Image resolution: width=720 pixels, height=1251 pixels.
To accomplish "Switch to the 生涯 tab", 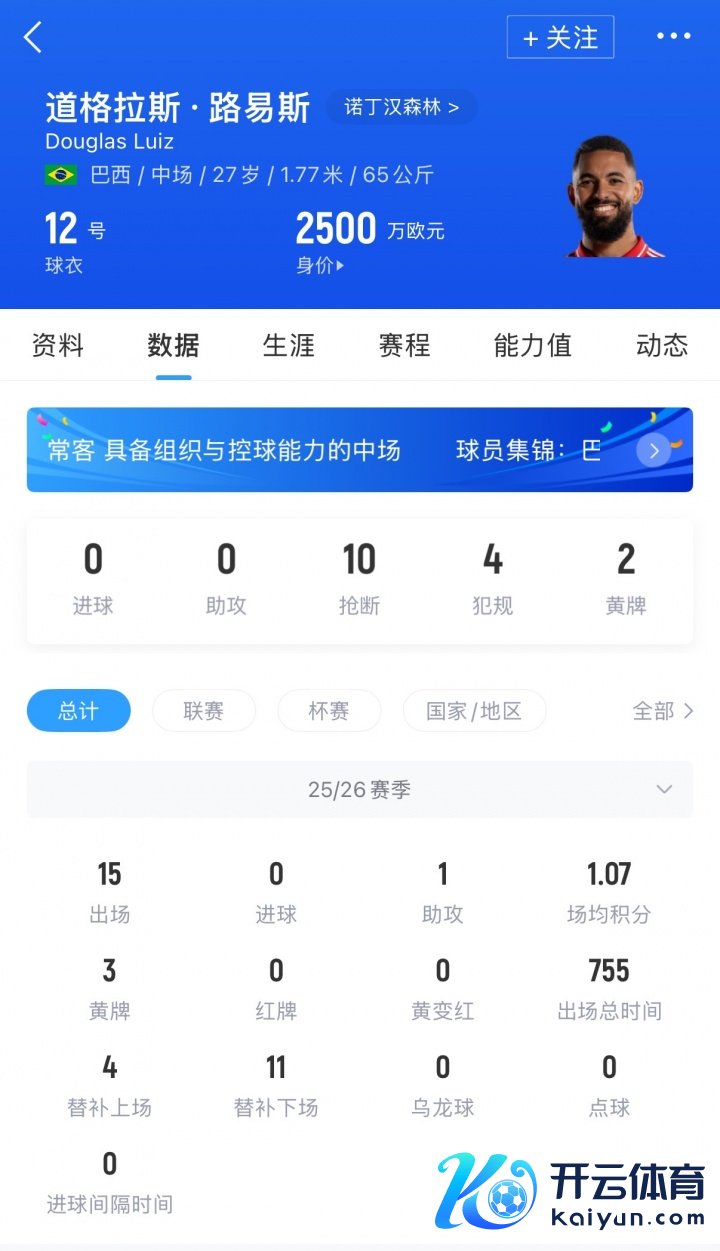I will [x=289, y=346].
